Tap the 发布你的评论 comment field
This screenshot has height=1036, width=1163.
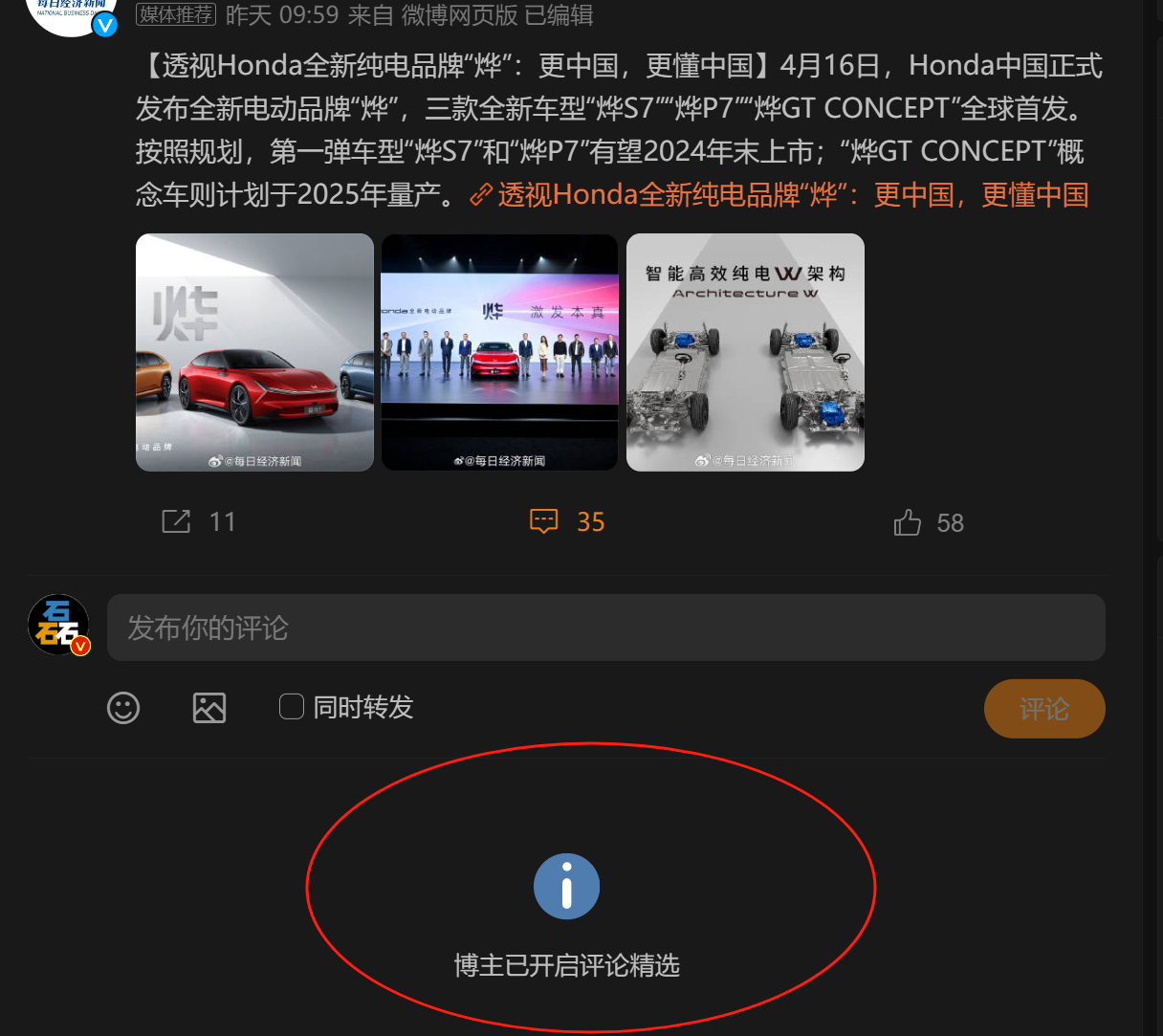coord(605,628)
